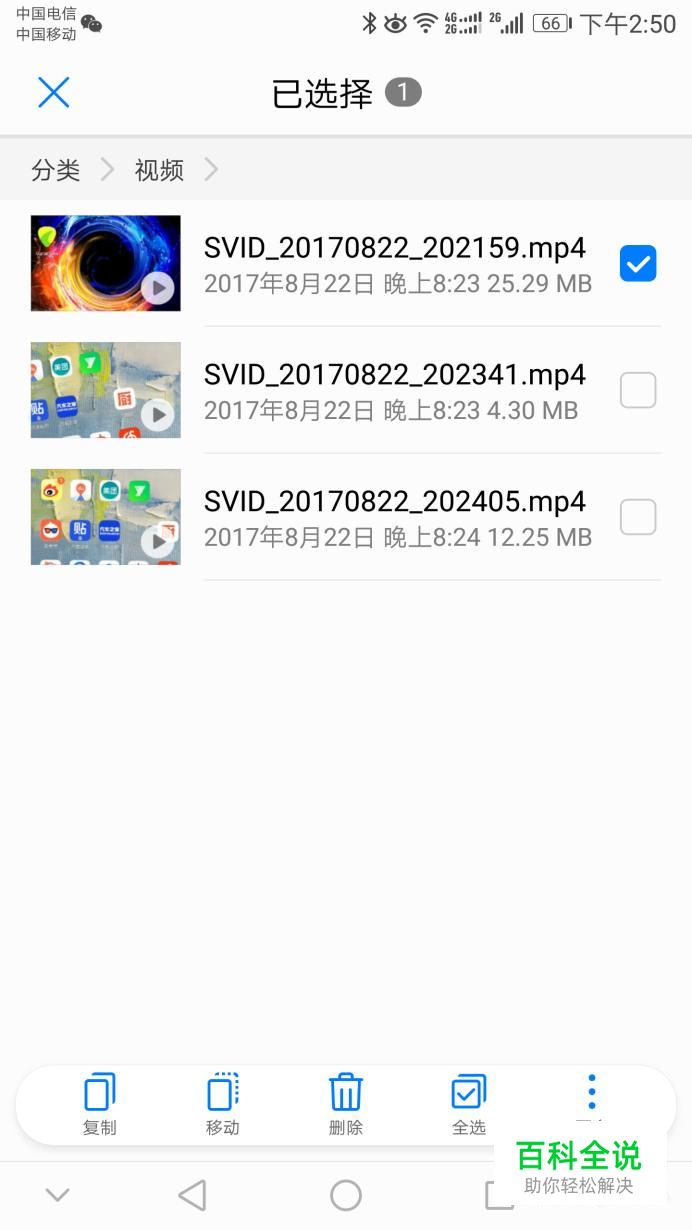The image size is (692, 1230).
Task: Select all files with 全选
Action: [469, 1105]
